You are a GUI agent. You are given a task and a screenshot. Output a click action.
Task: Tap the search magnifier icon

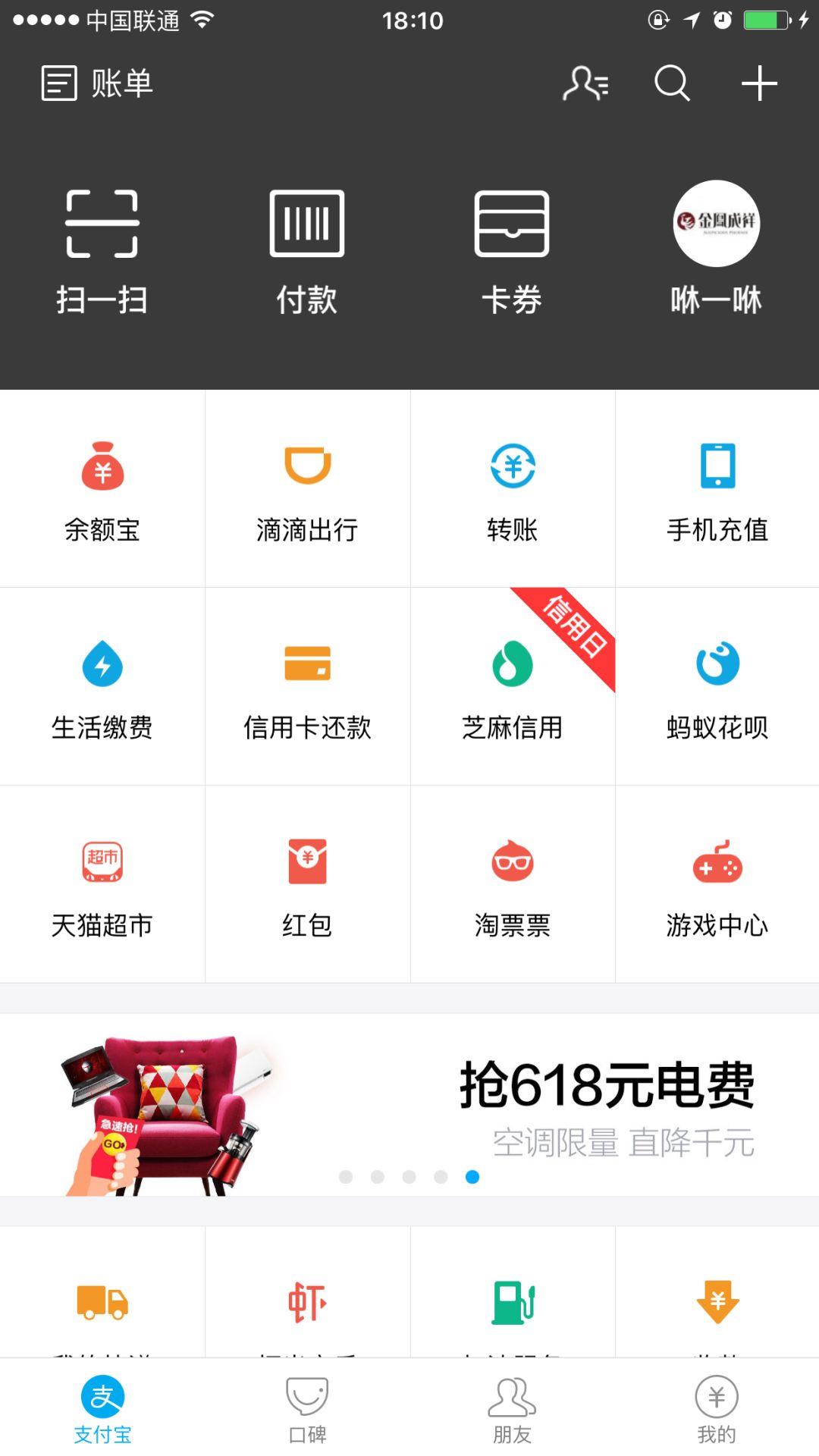click(672, 83)
